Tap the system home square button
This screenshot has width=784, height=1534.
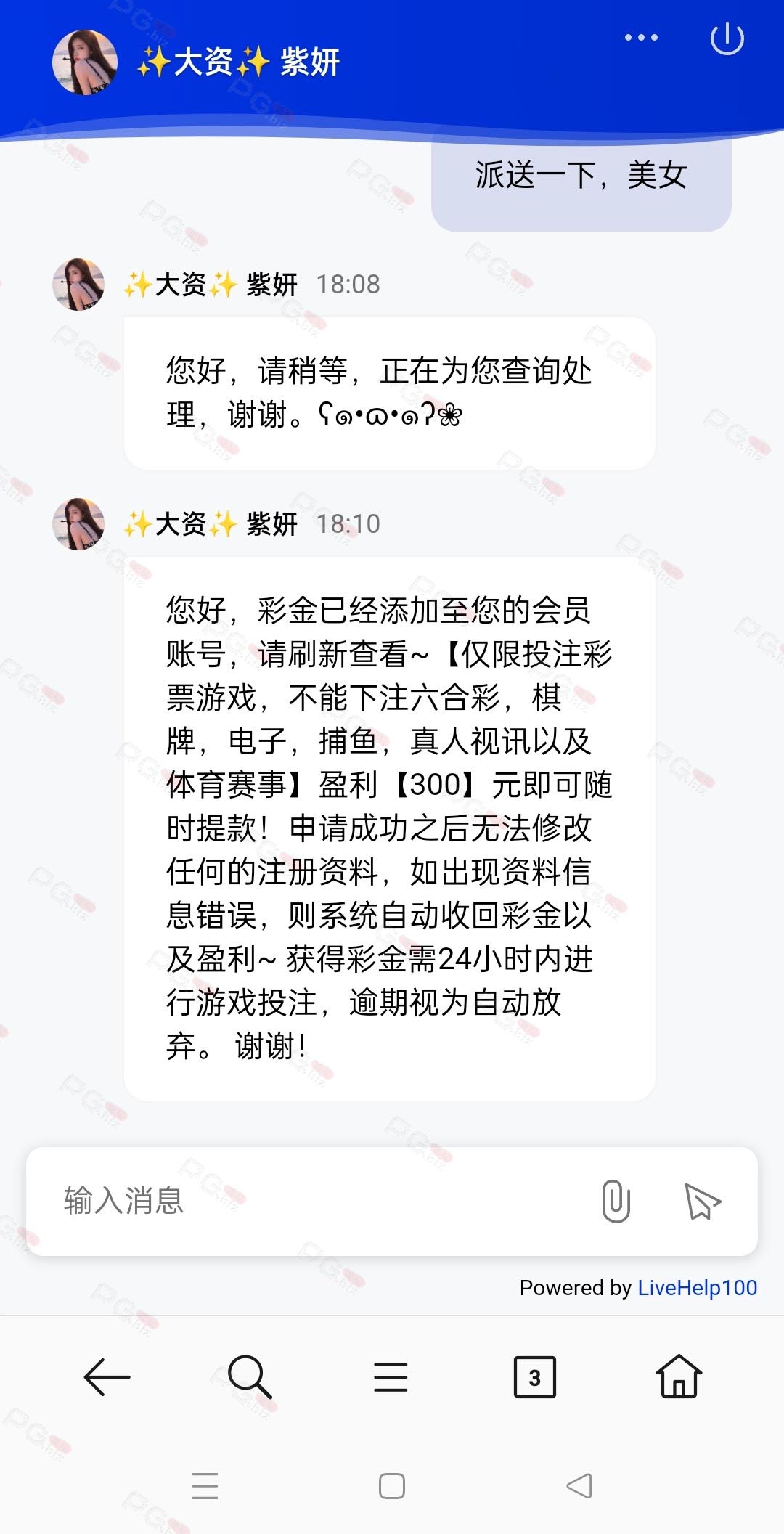(x=392, y=1486)
